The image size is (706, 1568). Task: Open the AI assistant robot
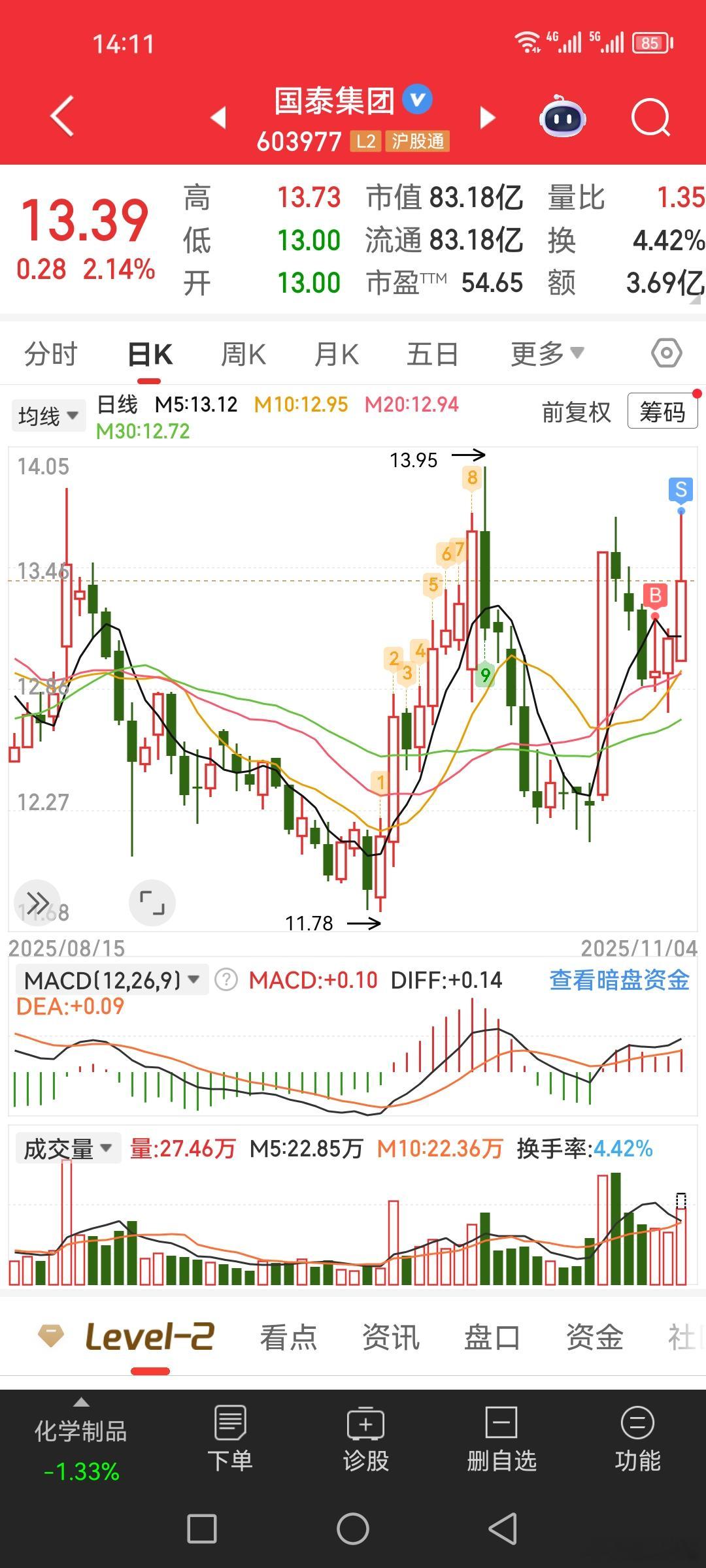pyautogui.click(x=563, y=116)
